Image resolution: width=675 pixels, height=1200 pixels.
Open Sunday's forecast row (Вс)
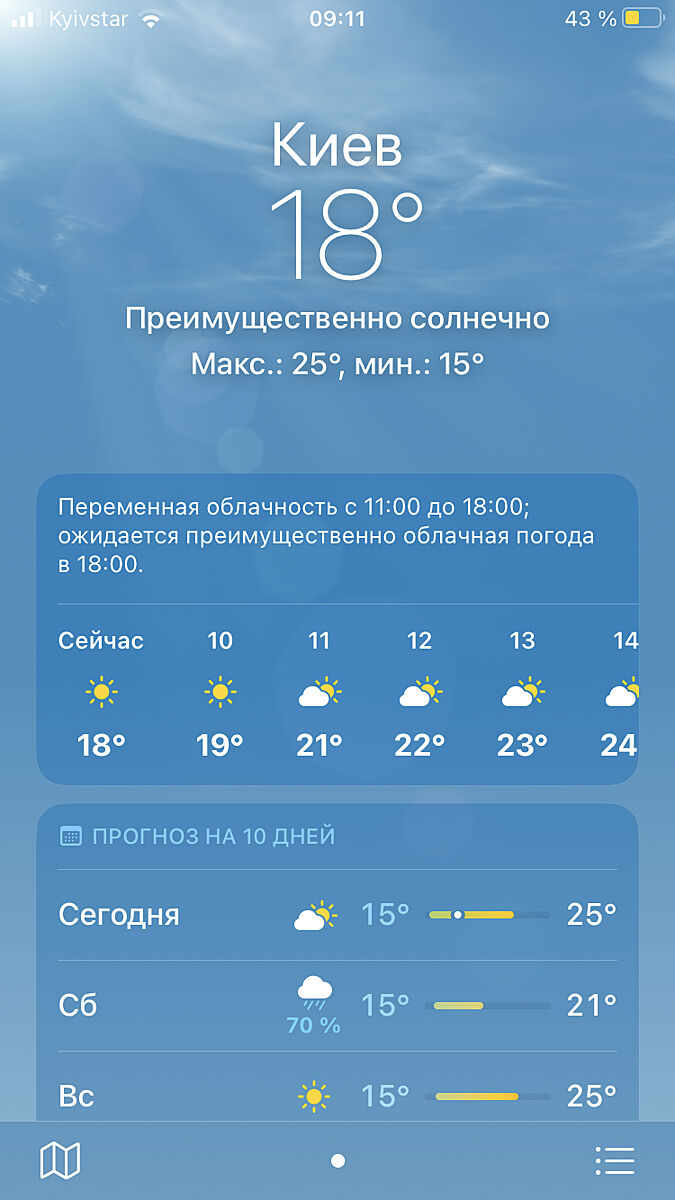337,1096
